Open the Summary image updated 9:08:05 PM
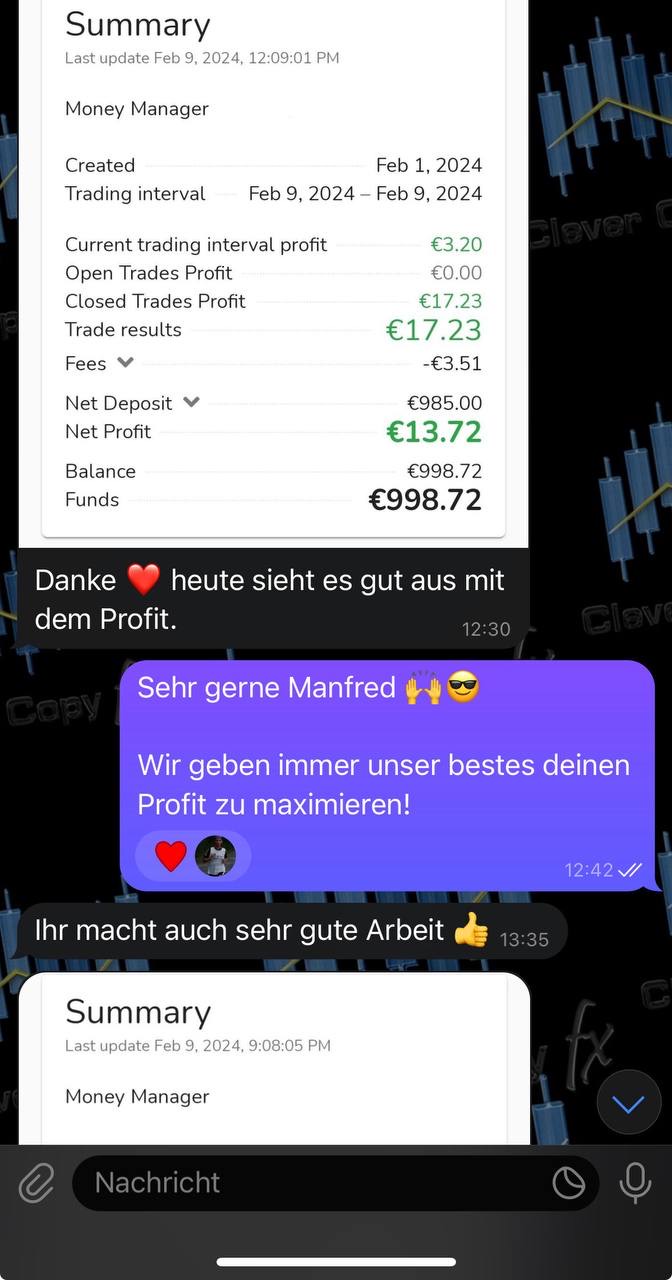Screen dimensions: 672x1280 click(x=273, y=1060)
